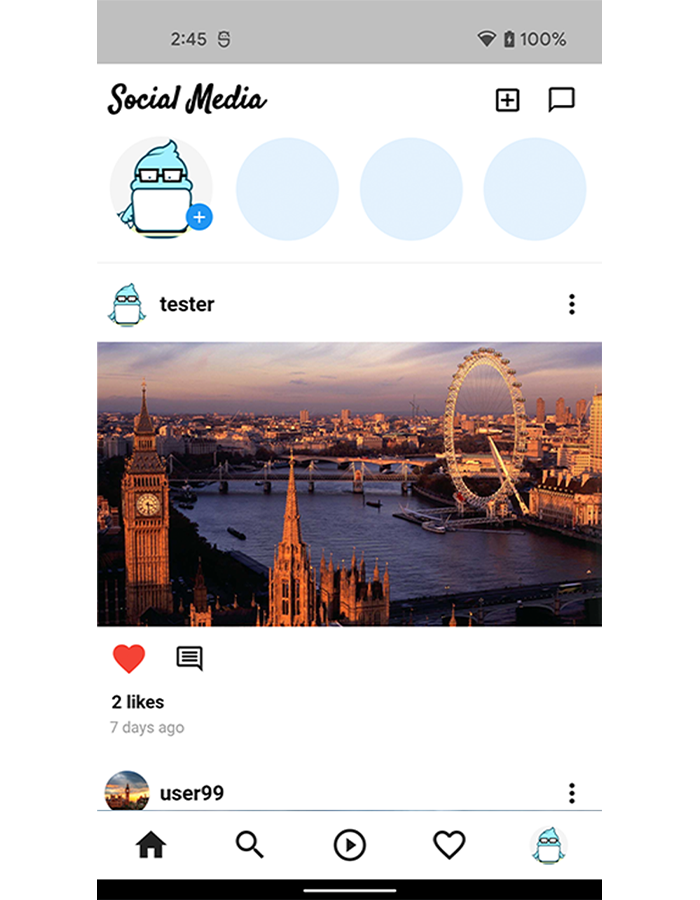Open comments on tester's post

point(189,658)
